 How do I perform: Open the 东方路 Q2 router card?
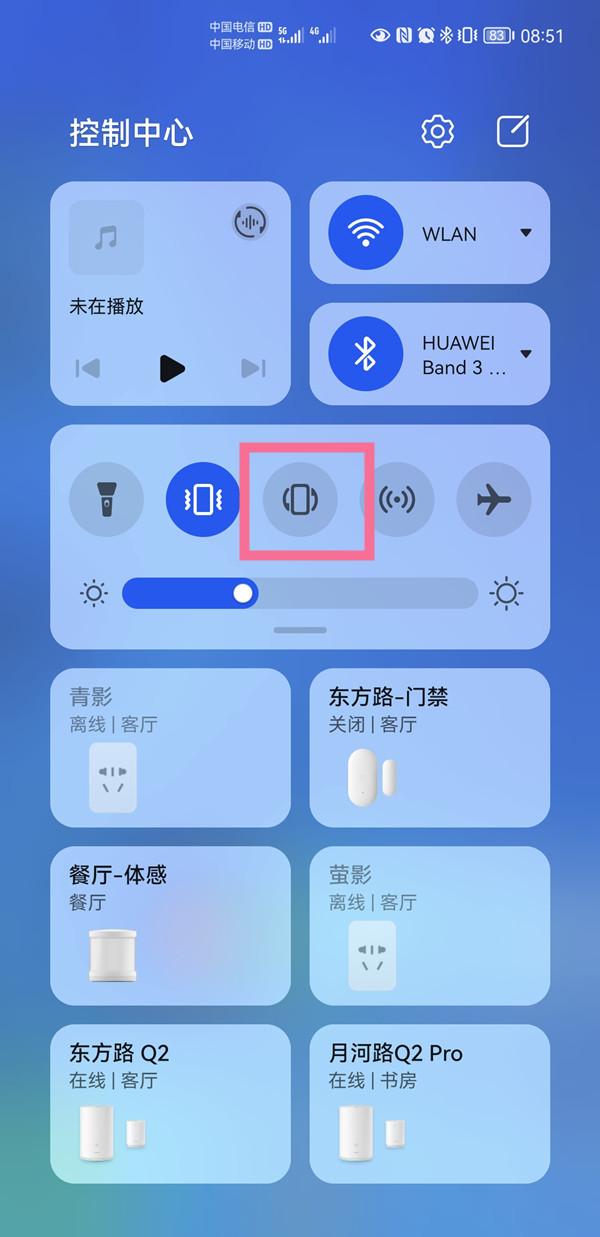[170, 1103]
